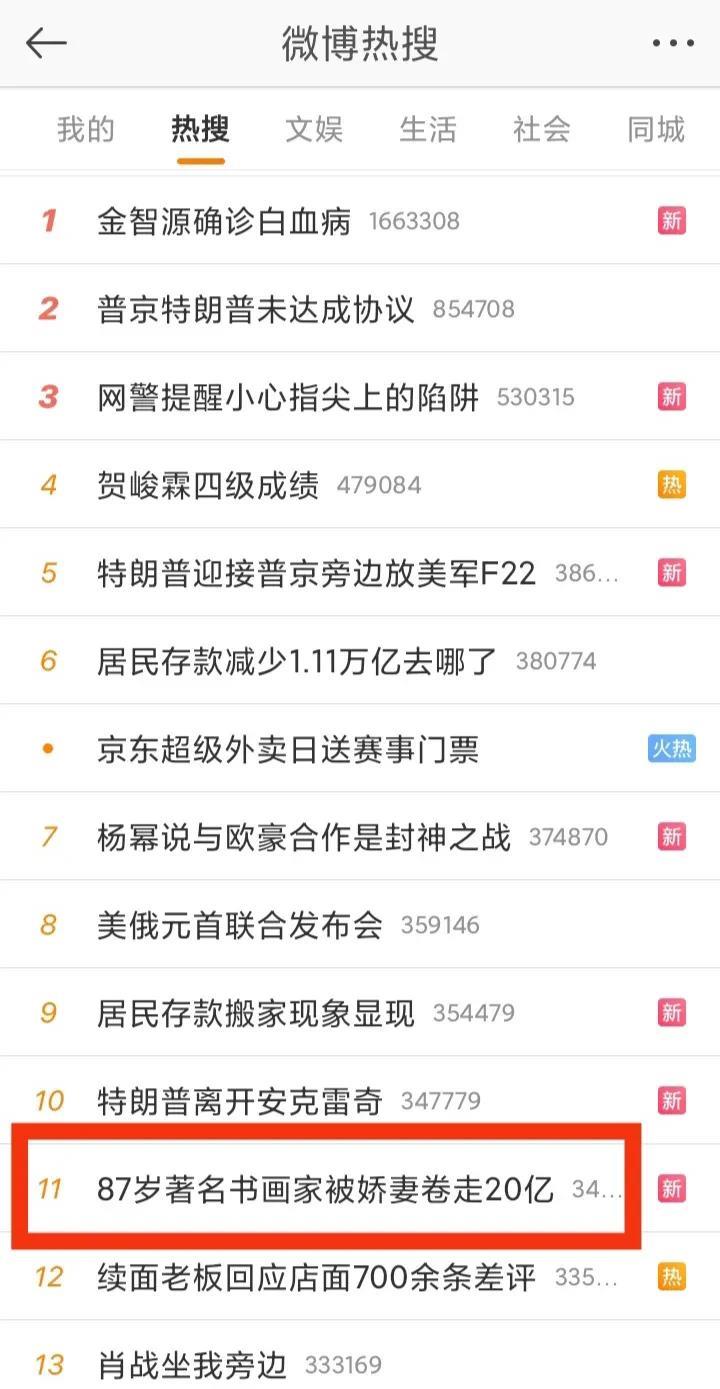Tap 特朗普迎接普京旁边放美军F22 entry

360,573
